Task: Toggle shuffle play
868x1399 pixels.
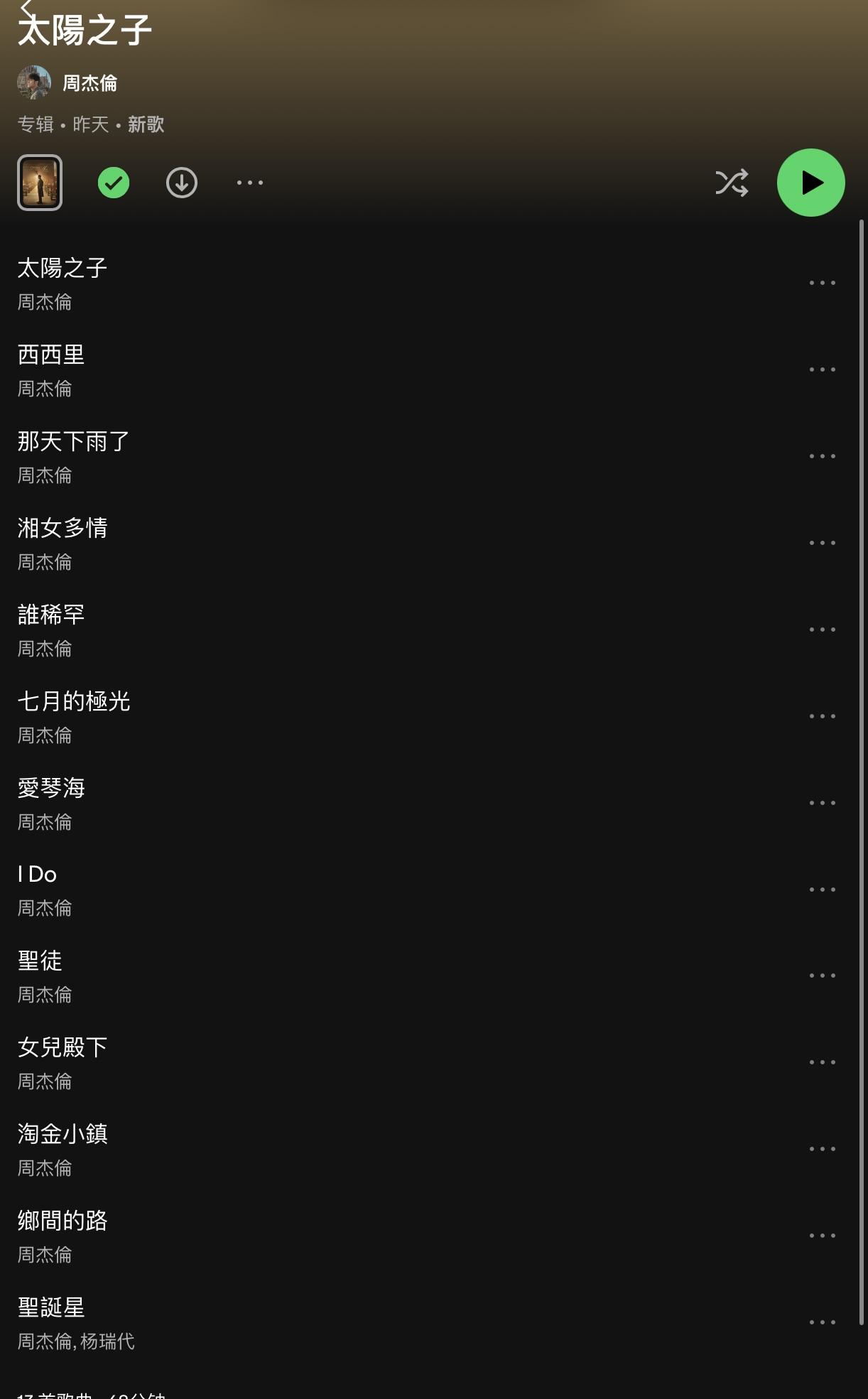Action: [x=732, y=183]
